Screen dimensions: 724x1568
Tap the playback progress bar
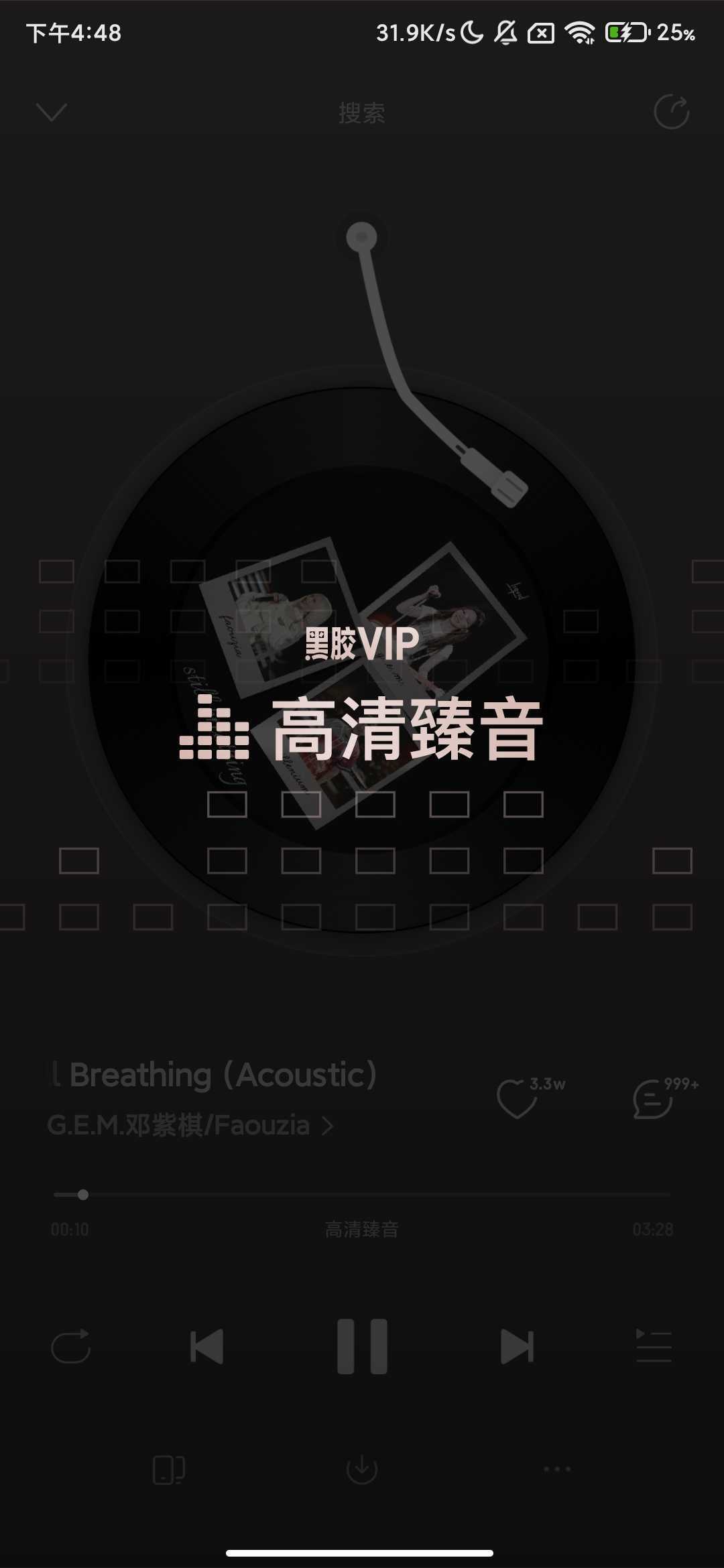362,1195
